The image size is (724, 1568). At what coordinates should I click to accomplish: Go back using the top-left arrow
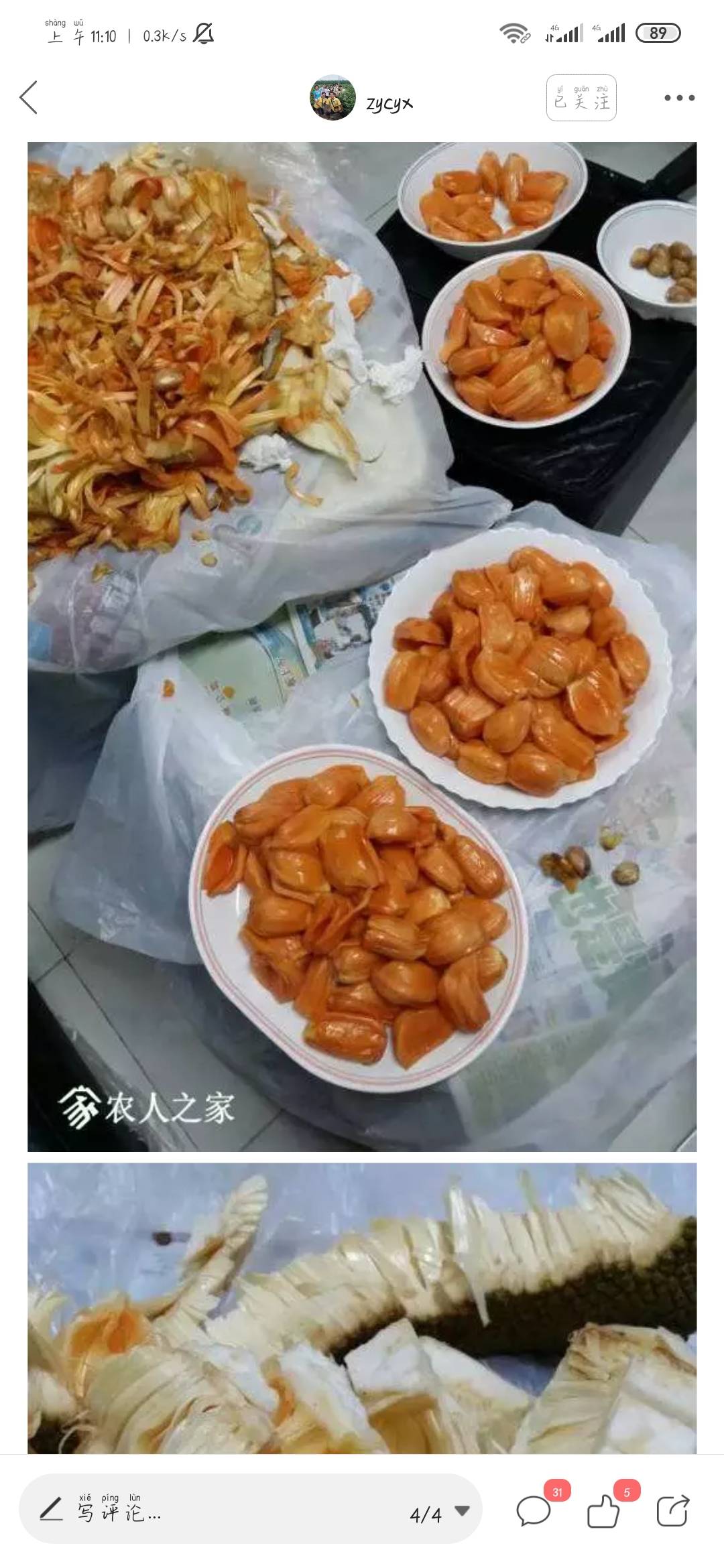click(x=28, y=98)
